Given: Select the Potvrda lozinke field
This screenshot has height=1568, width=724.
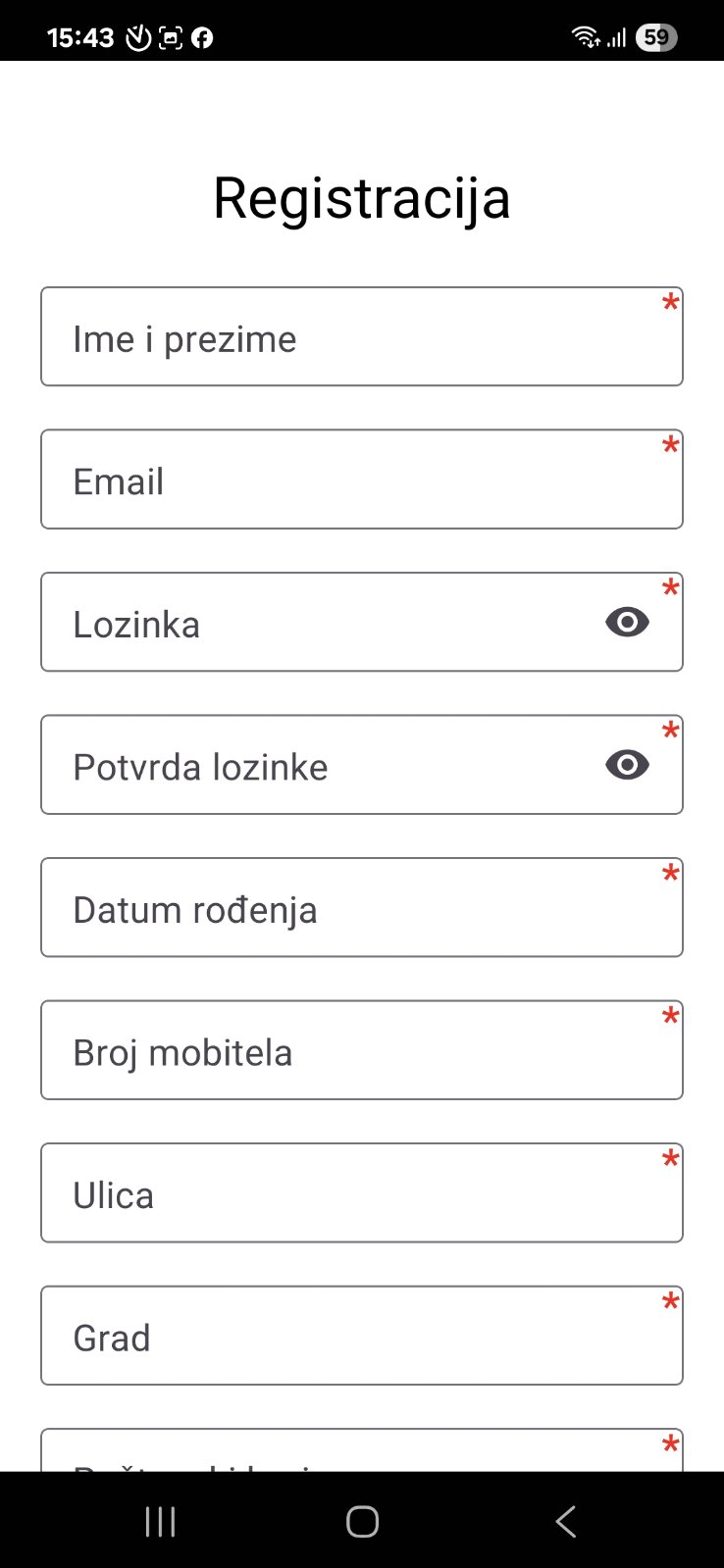Looking at the screenshot, I should [x=294, y=765].
